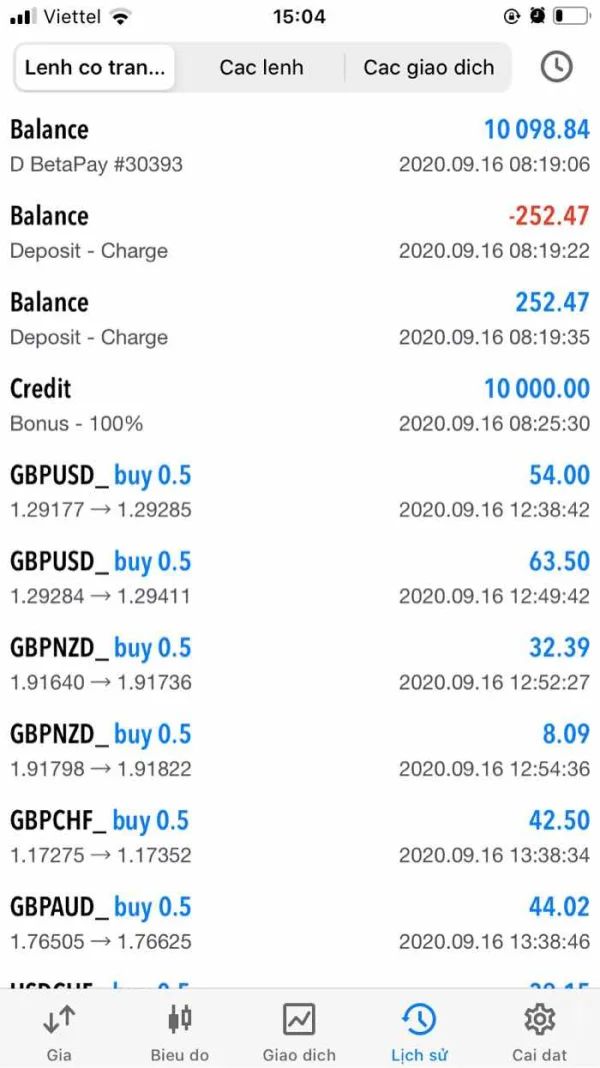Expand the Balance D BetaPay #30393 entry

click(300, 145)
